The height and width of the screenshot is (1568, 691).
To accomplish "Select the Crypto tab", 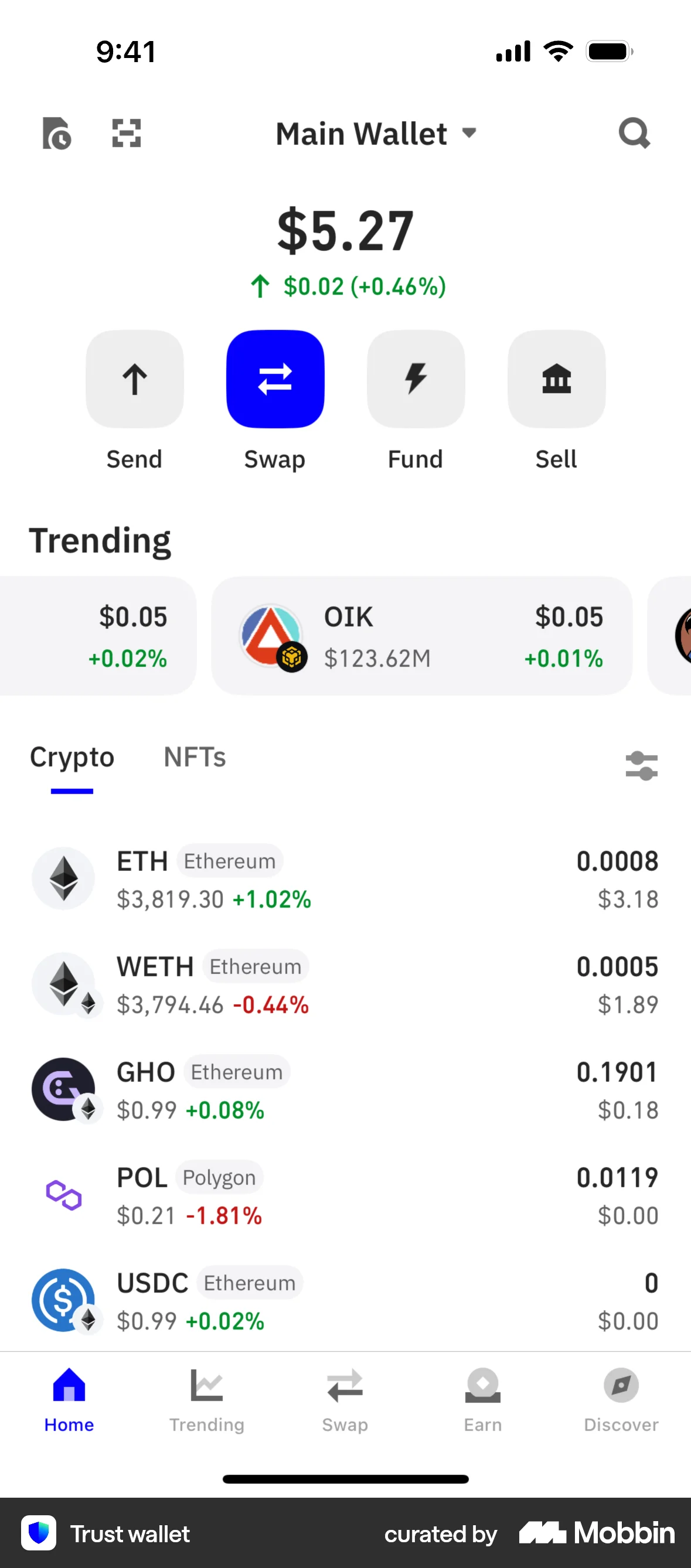I will click(72, 756).
